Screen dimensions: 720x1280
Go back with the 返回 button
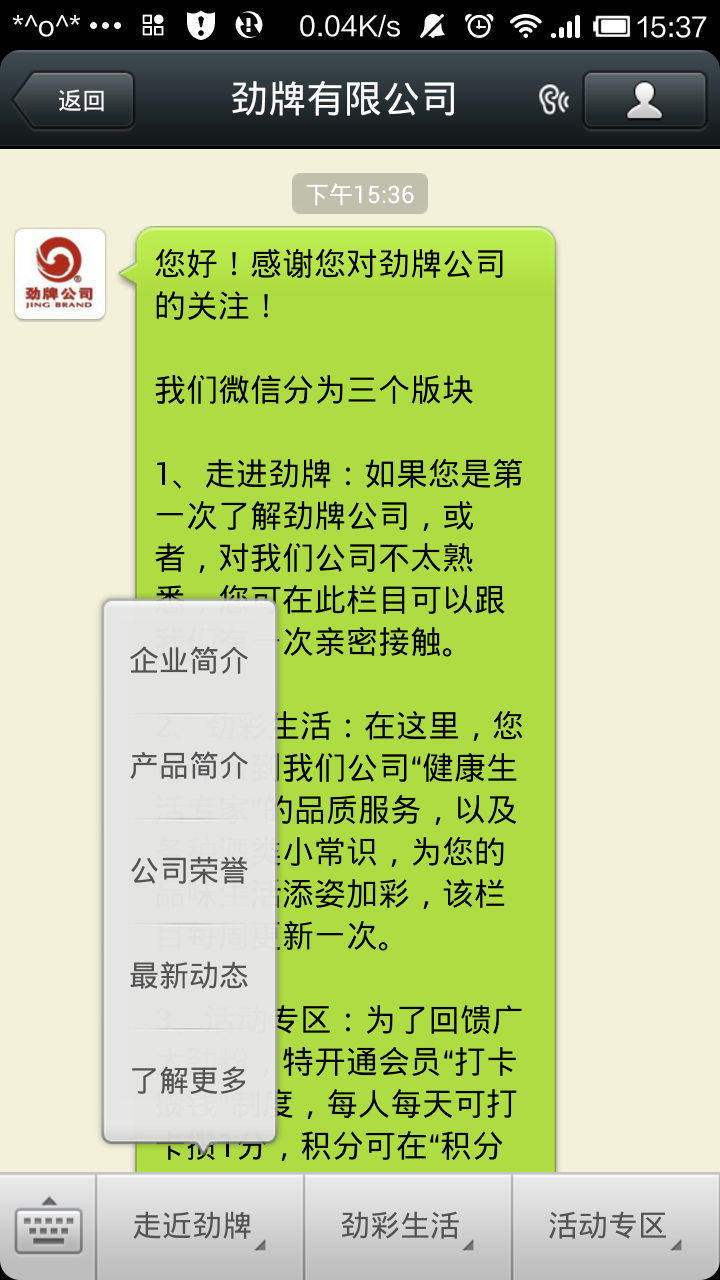[x=74, y=100]
